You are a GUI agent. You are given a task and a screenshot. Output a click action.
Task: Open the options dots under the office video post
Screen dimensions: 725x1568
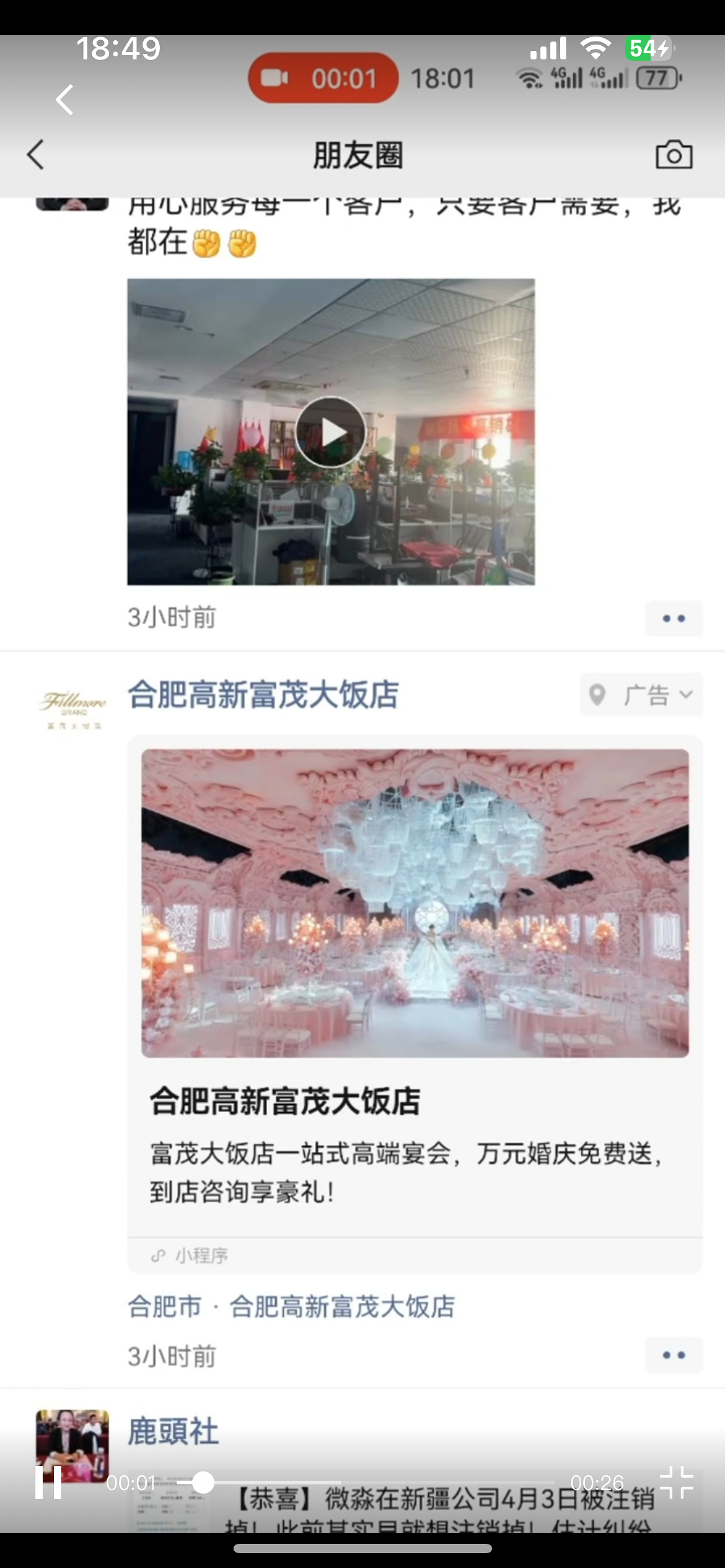click(674, 618)
